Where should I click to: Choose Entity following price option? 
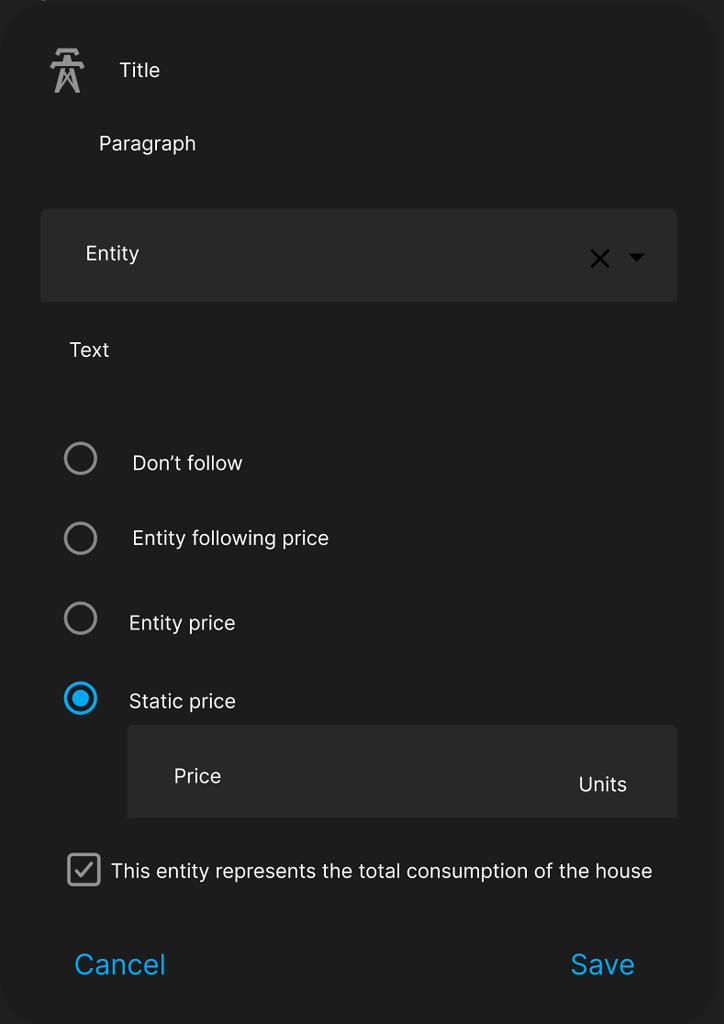click(x=81, y=538)
